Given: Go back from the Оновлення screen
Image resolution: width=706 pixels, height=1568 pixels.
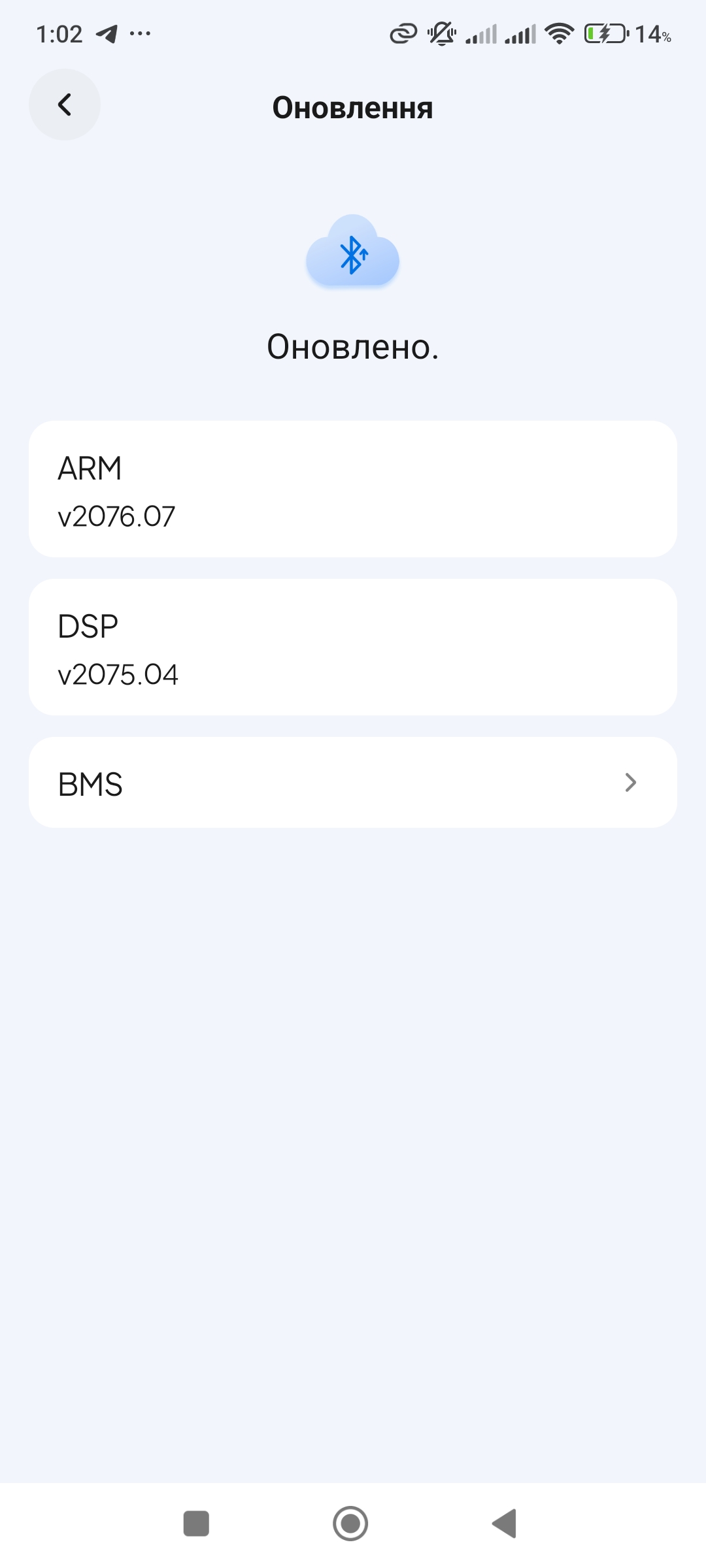Looking at the screenshot, I should (64, 105).
